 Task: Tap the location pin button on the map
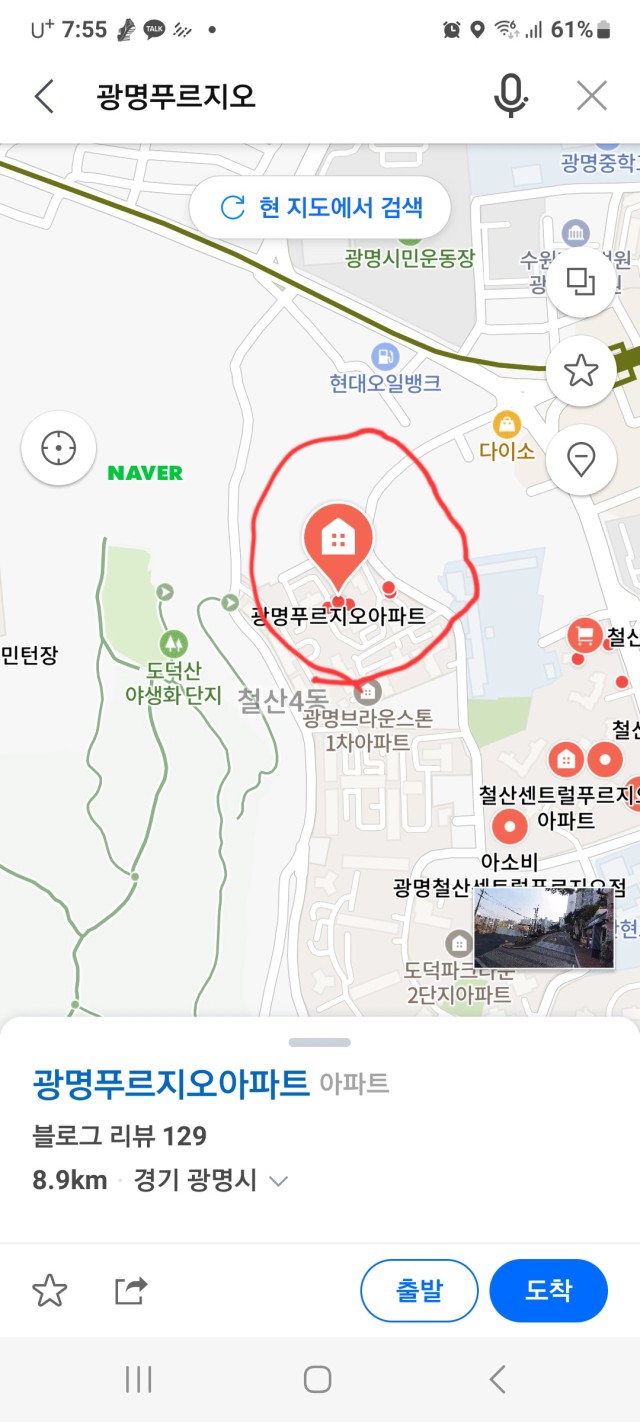581,459
